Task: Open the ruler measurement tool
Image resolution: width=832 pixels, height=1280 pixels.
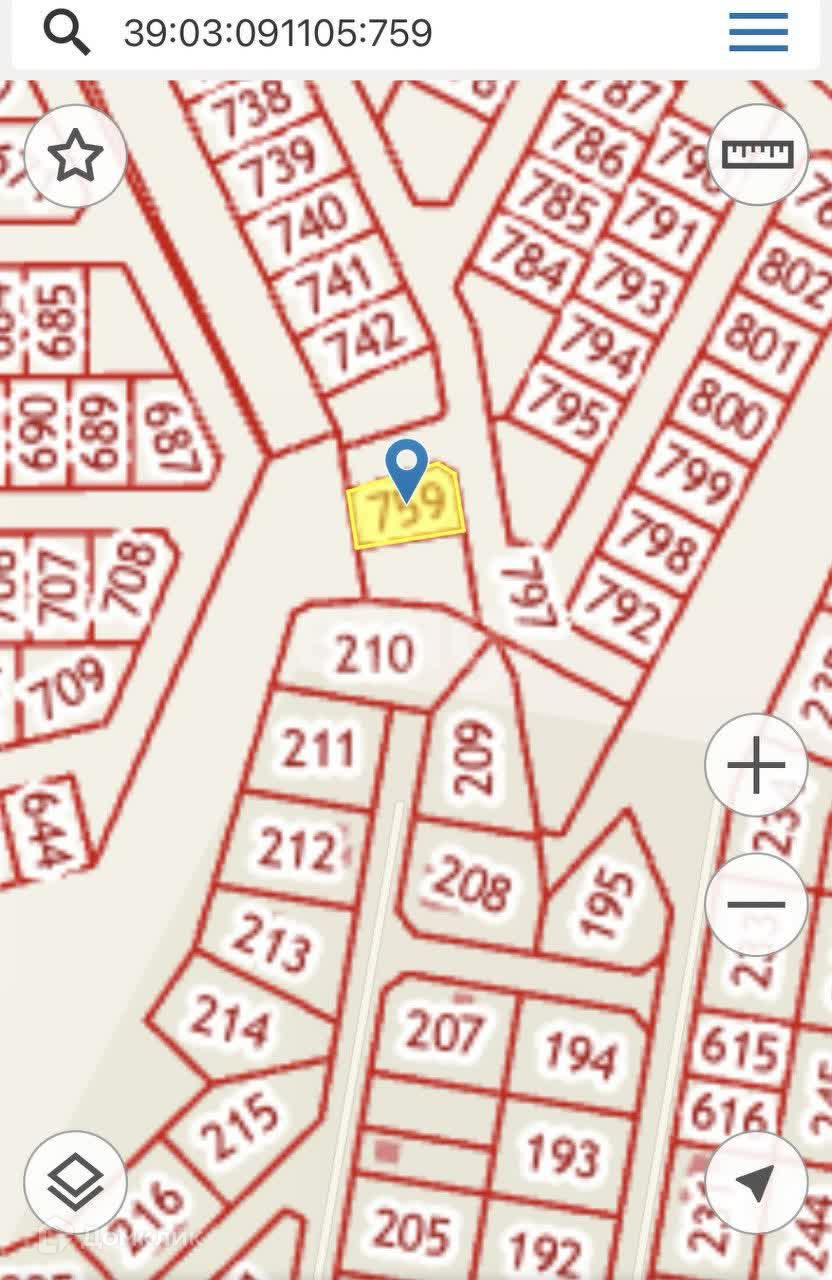Action: pos(757,155)
